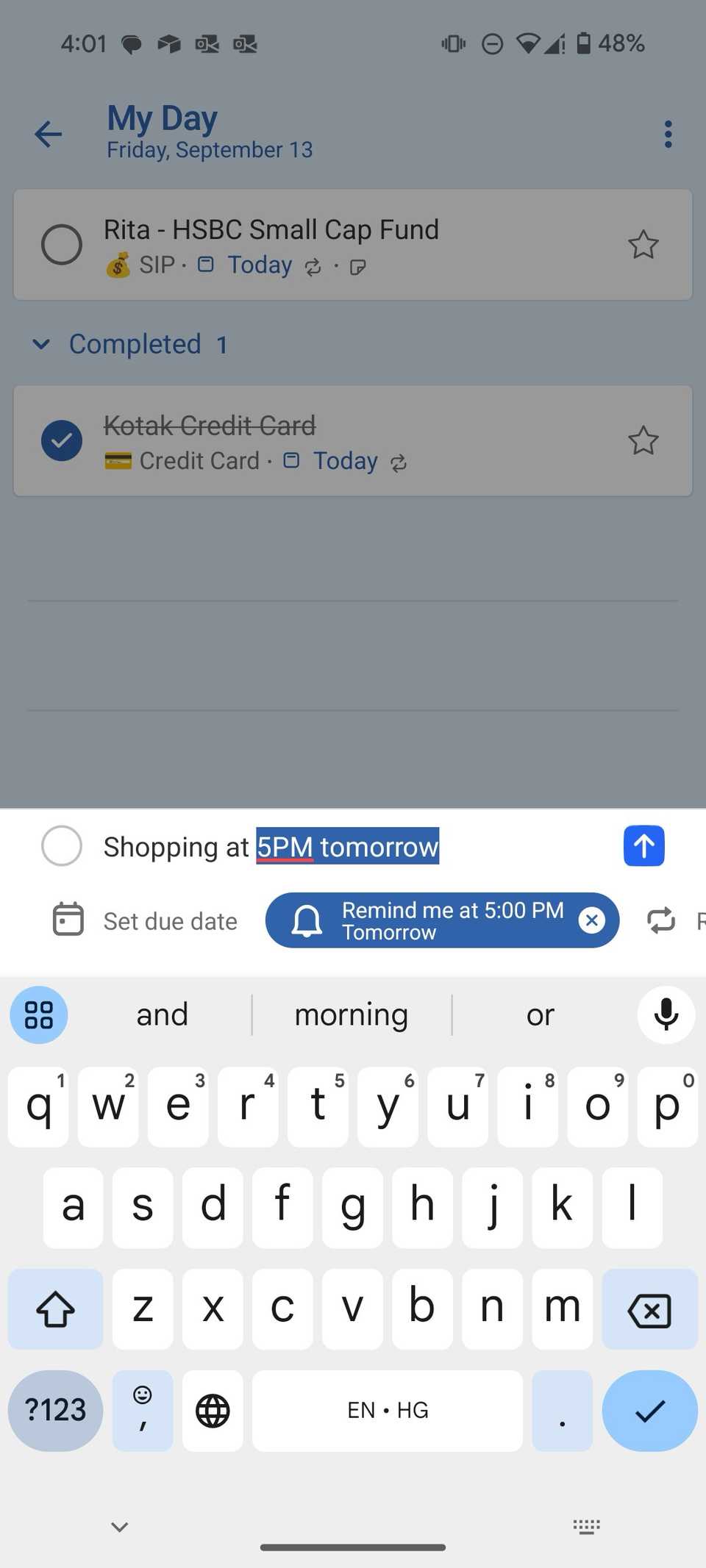
Task: Mark Rita - HSBC Small Cap Fund complete
Action: coord(62,244)
